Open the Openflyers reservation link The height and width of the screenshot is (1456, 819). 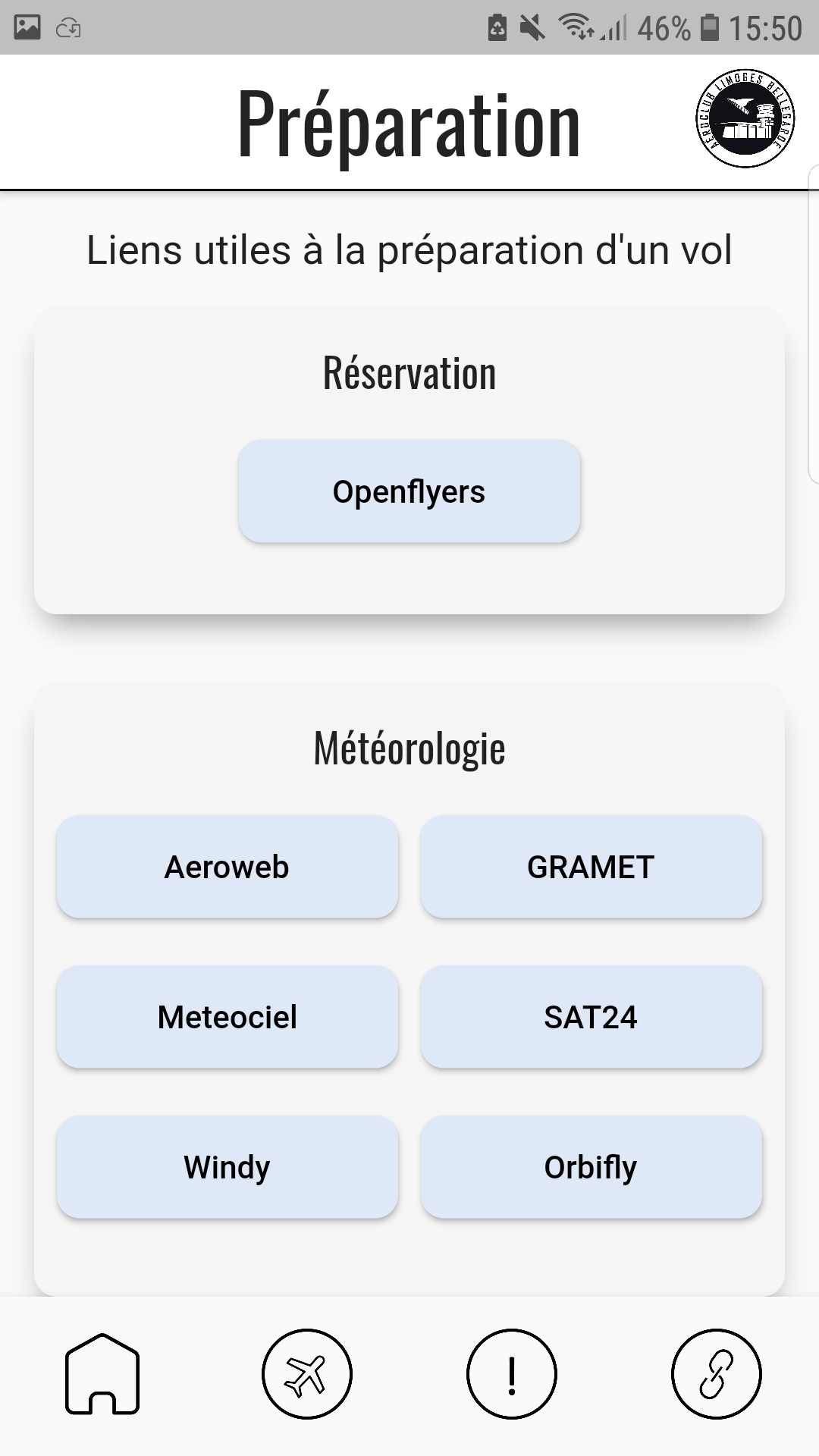[409, 491]
